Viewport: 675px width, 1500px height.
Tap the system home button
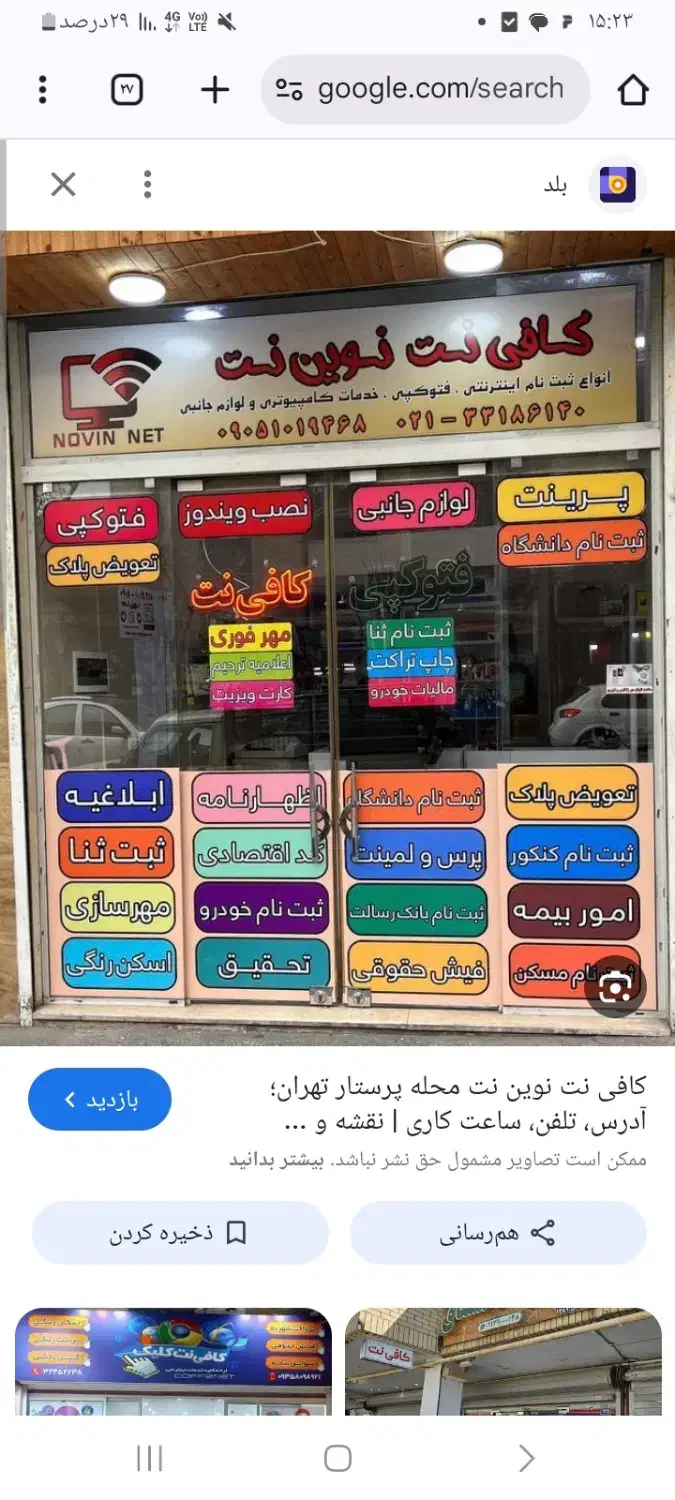(338, 1458)
